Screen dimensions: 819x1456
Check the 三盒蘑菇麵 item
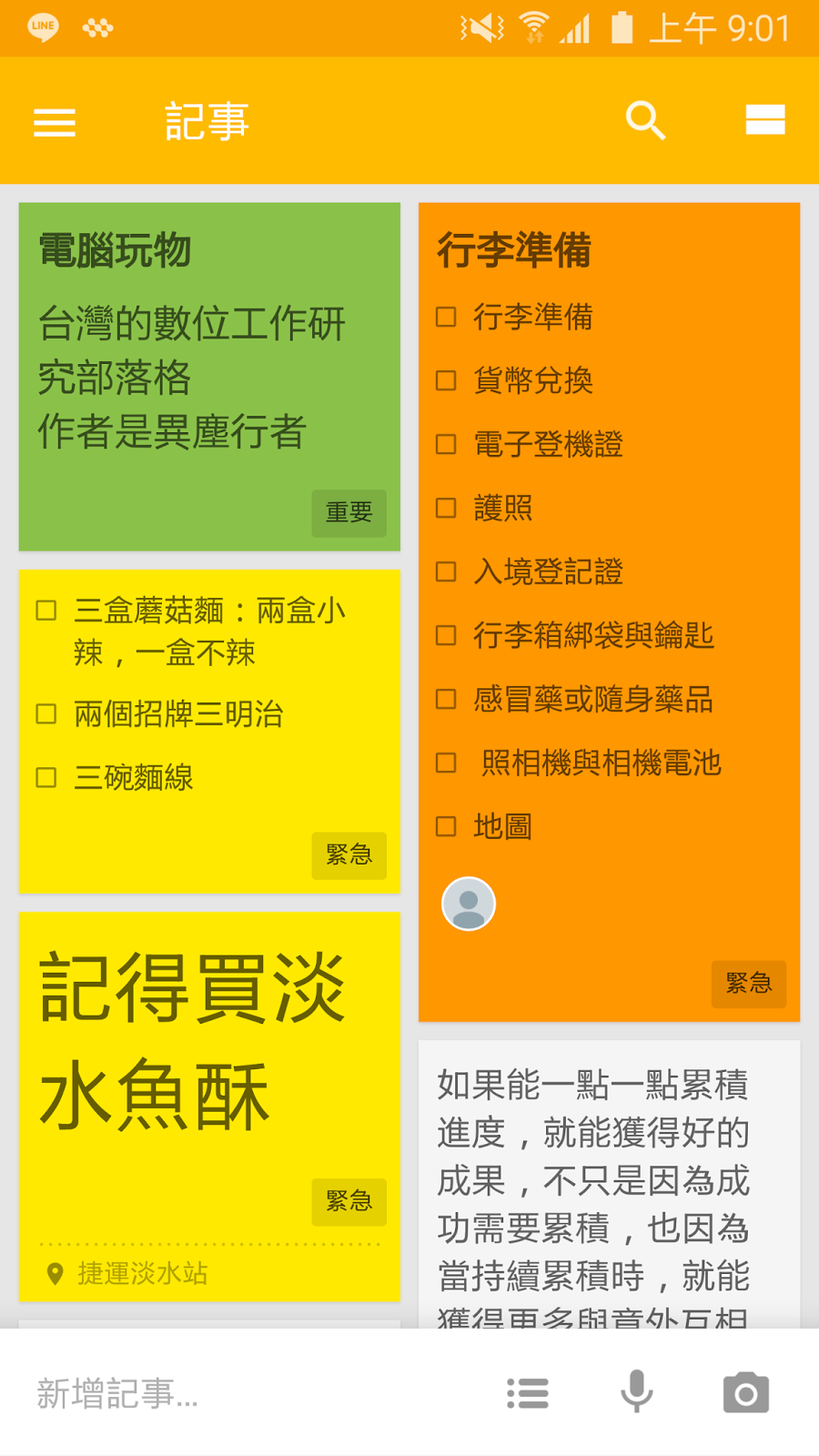point(46,610)
